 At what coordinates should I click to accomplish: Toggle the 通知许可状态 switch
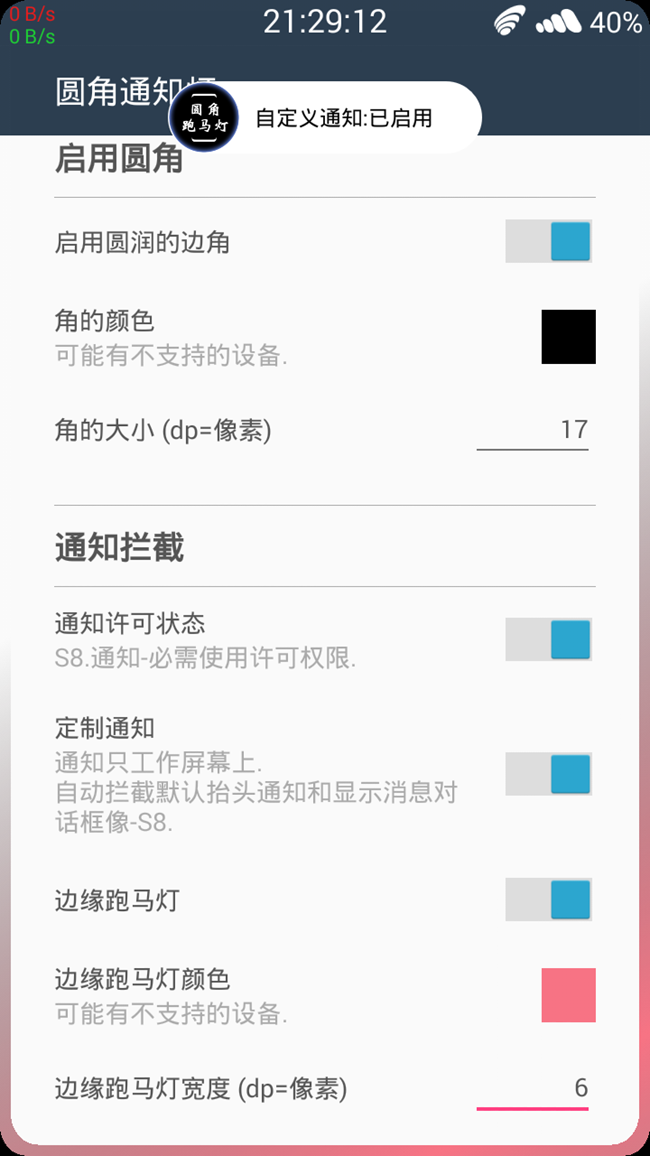click(x=548, y=640)
